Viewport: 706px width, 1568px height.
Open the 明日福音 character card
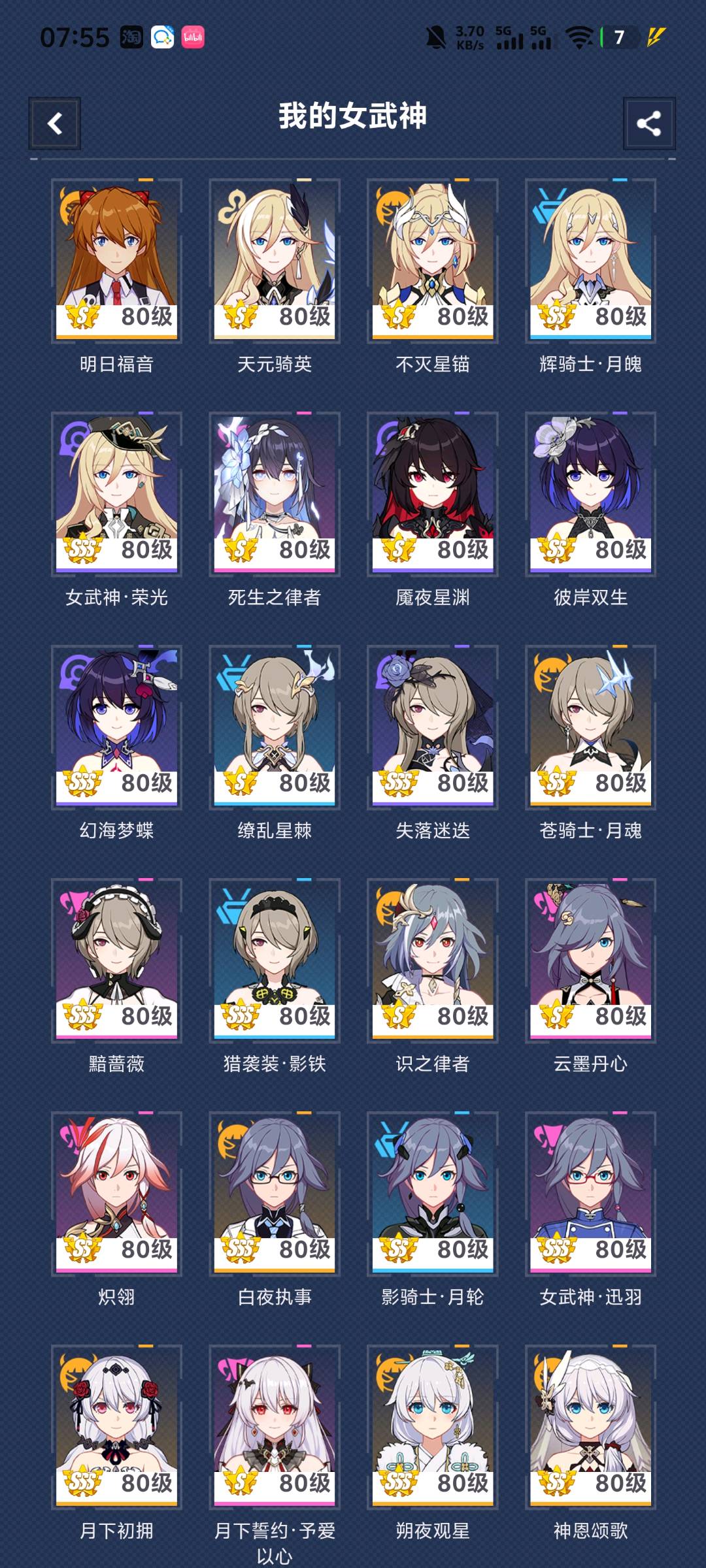(116, 260)
